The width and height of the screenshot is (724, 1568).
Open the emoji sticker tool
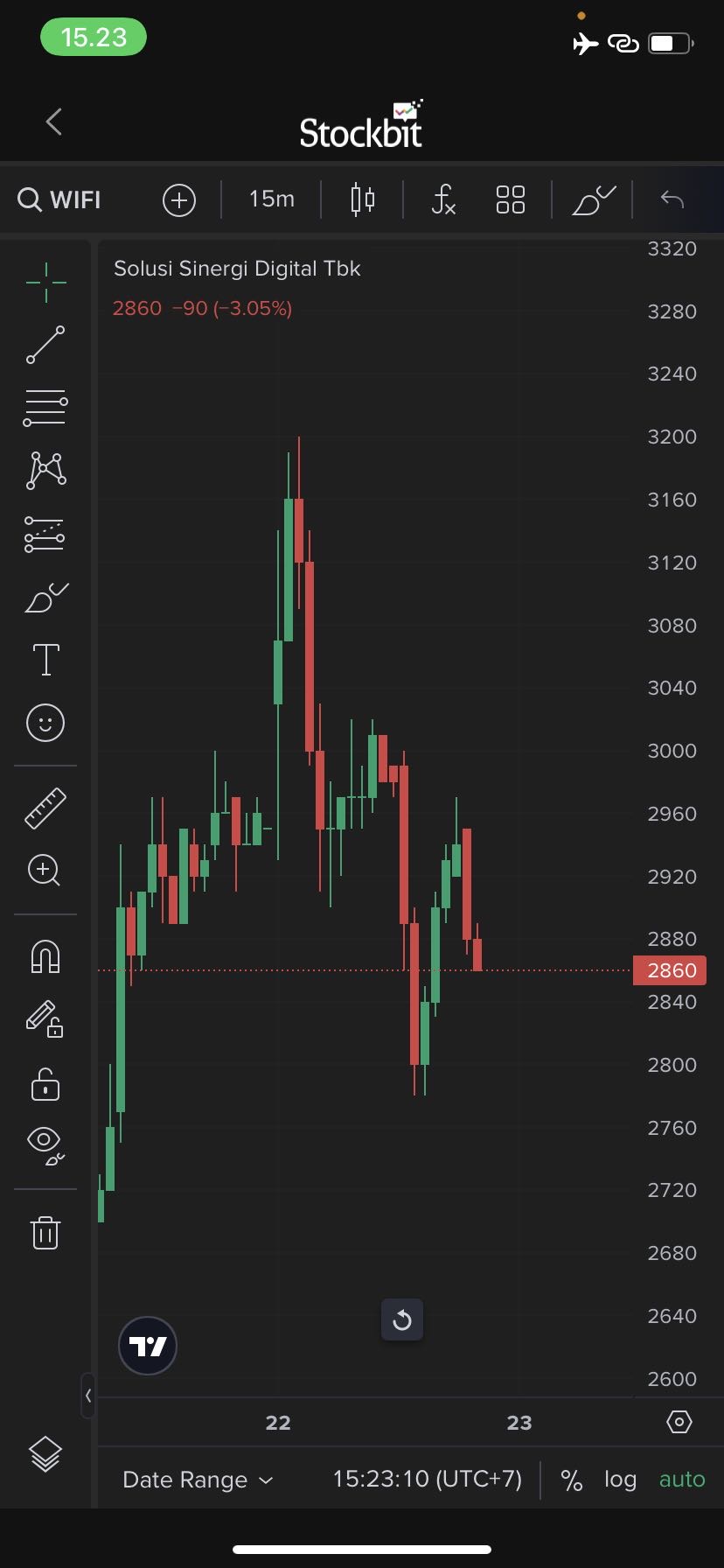(x=45, y=723)
